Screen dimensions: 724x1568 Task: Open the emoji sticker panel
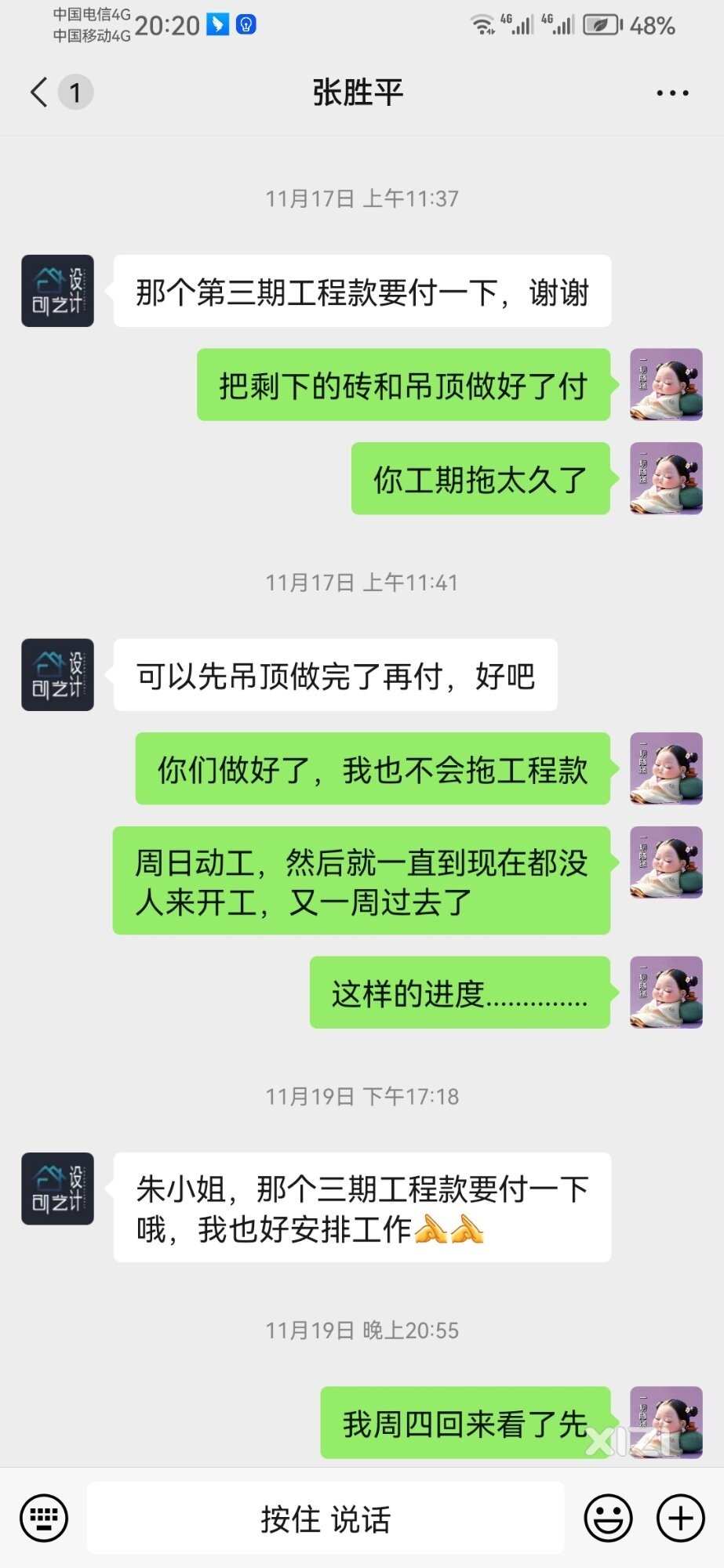pos(608,1519)
